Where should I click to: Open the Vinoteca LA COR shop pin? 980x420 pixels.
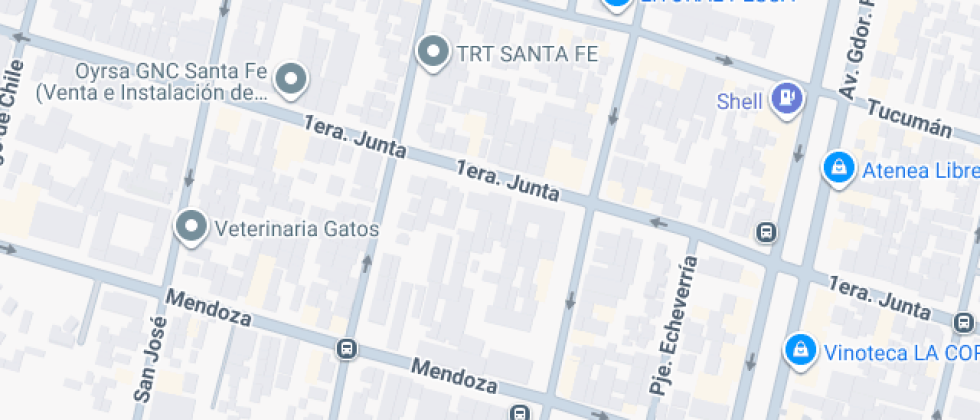click(801, 351)
